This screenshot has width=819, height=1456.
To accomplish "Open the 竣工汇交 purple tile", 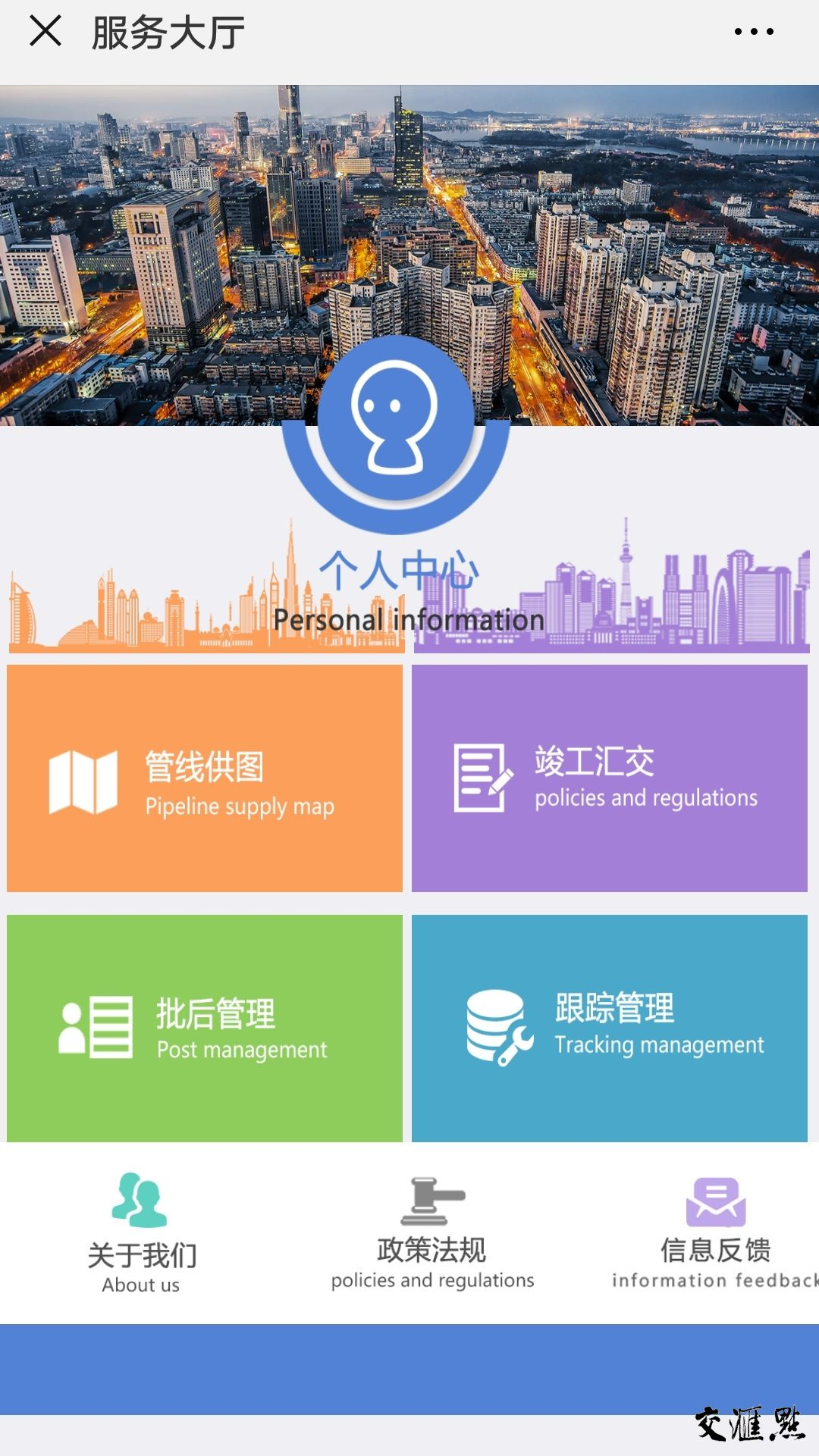I will [609, 778].
